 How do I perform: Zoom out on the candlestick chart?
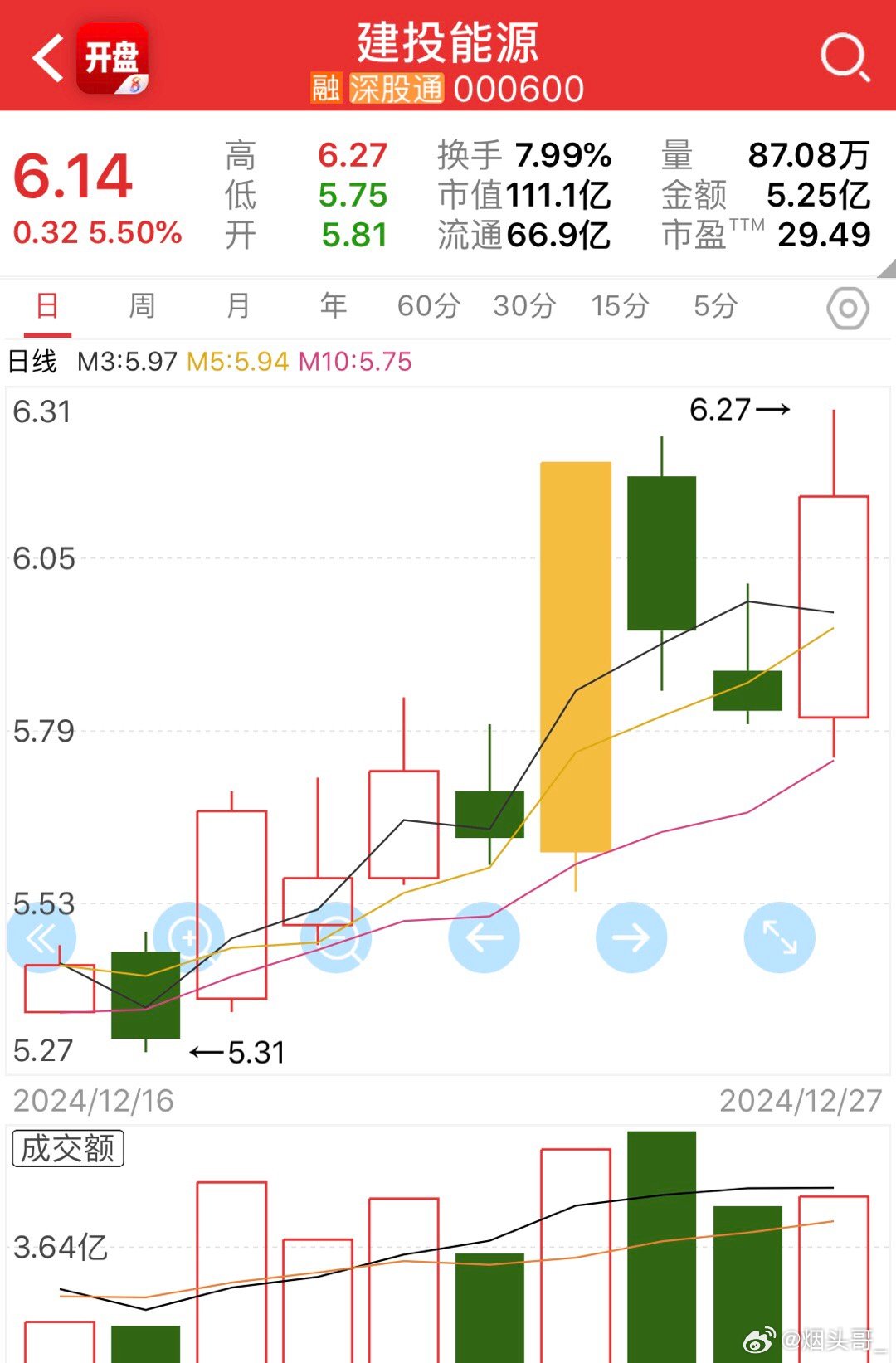tap(336, 938)
